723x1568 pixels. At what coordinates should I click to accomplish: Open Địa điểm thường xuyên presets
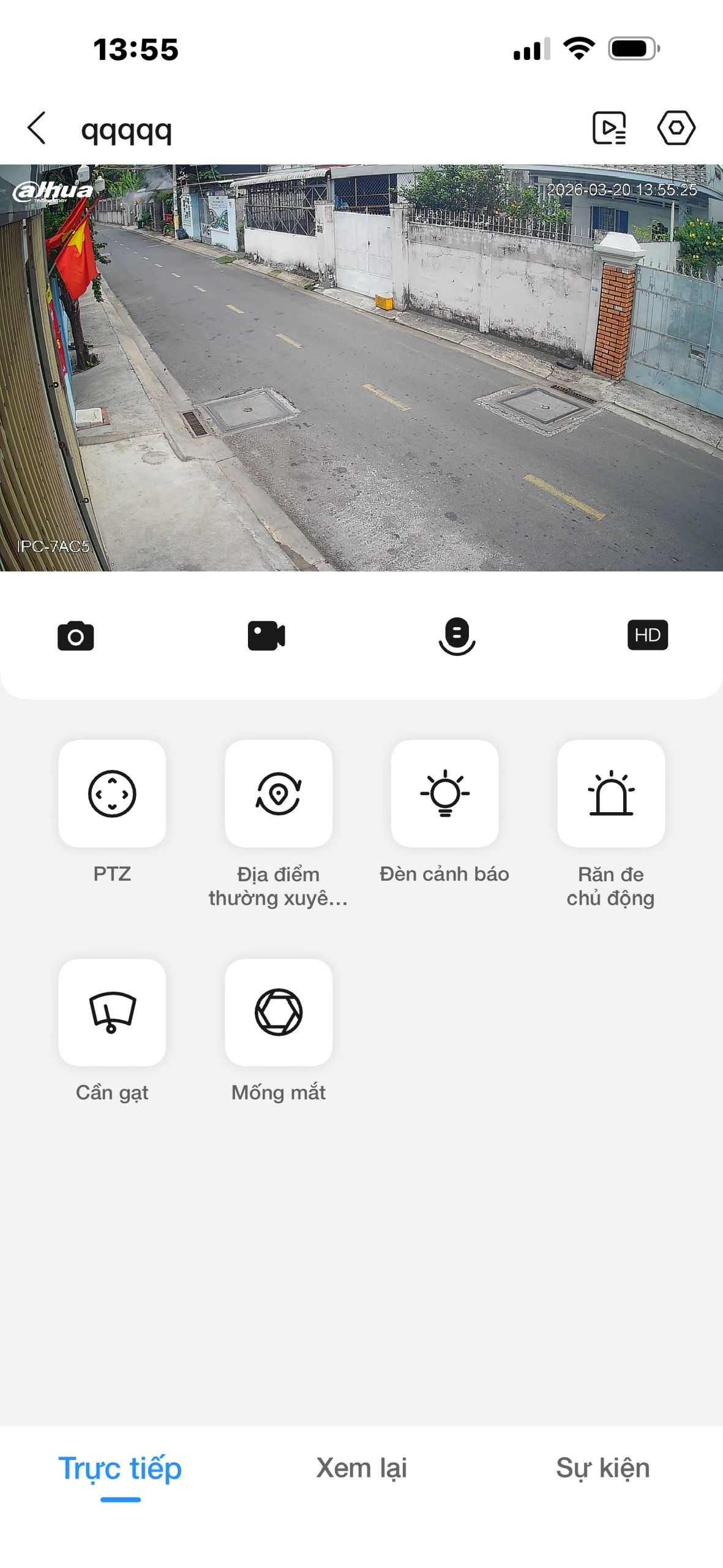tap(279, 794)
